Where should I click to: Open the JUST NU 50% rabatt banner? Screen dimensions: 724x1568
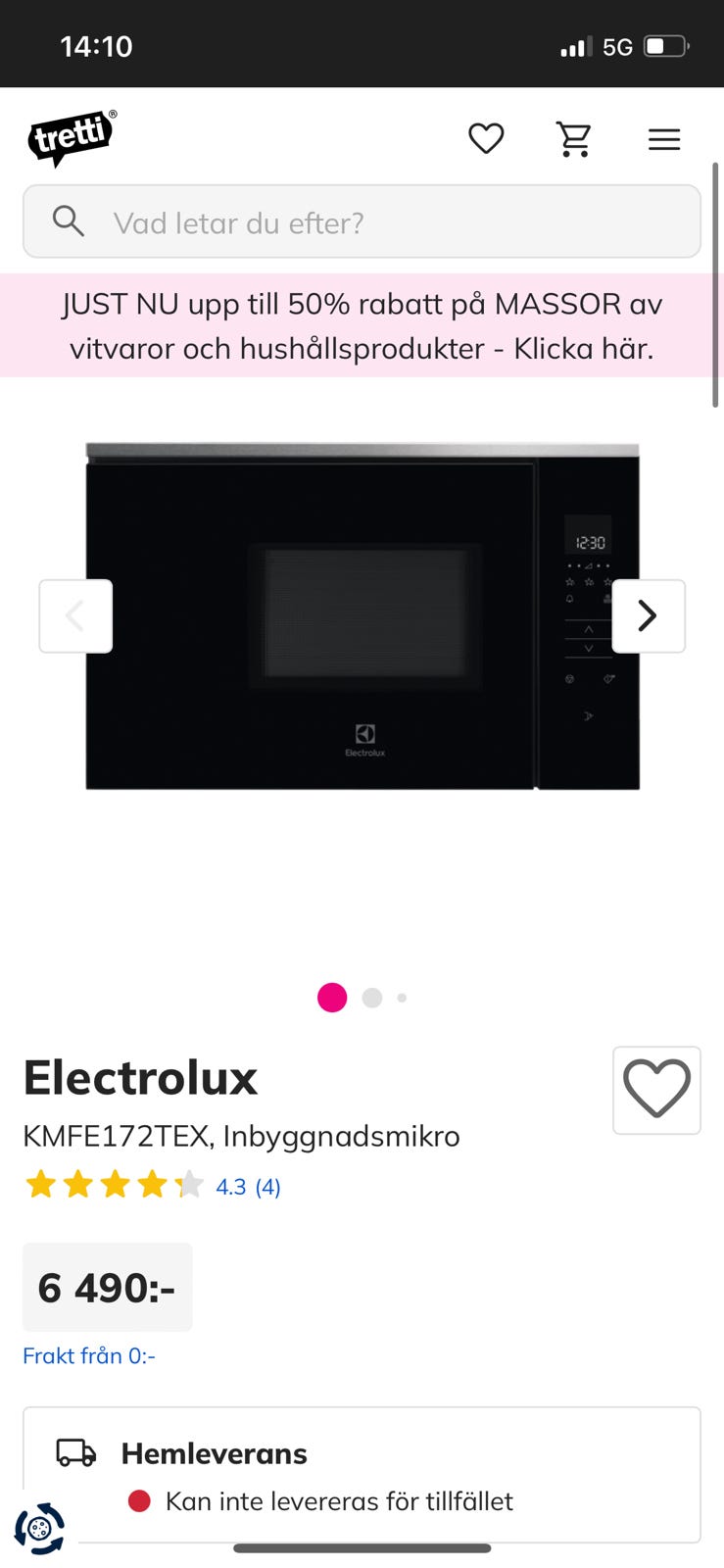pyautogui.click(x=362, y=325)
